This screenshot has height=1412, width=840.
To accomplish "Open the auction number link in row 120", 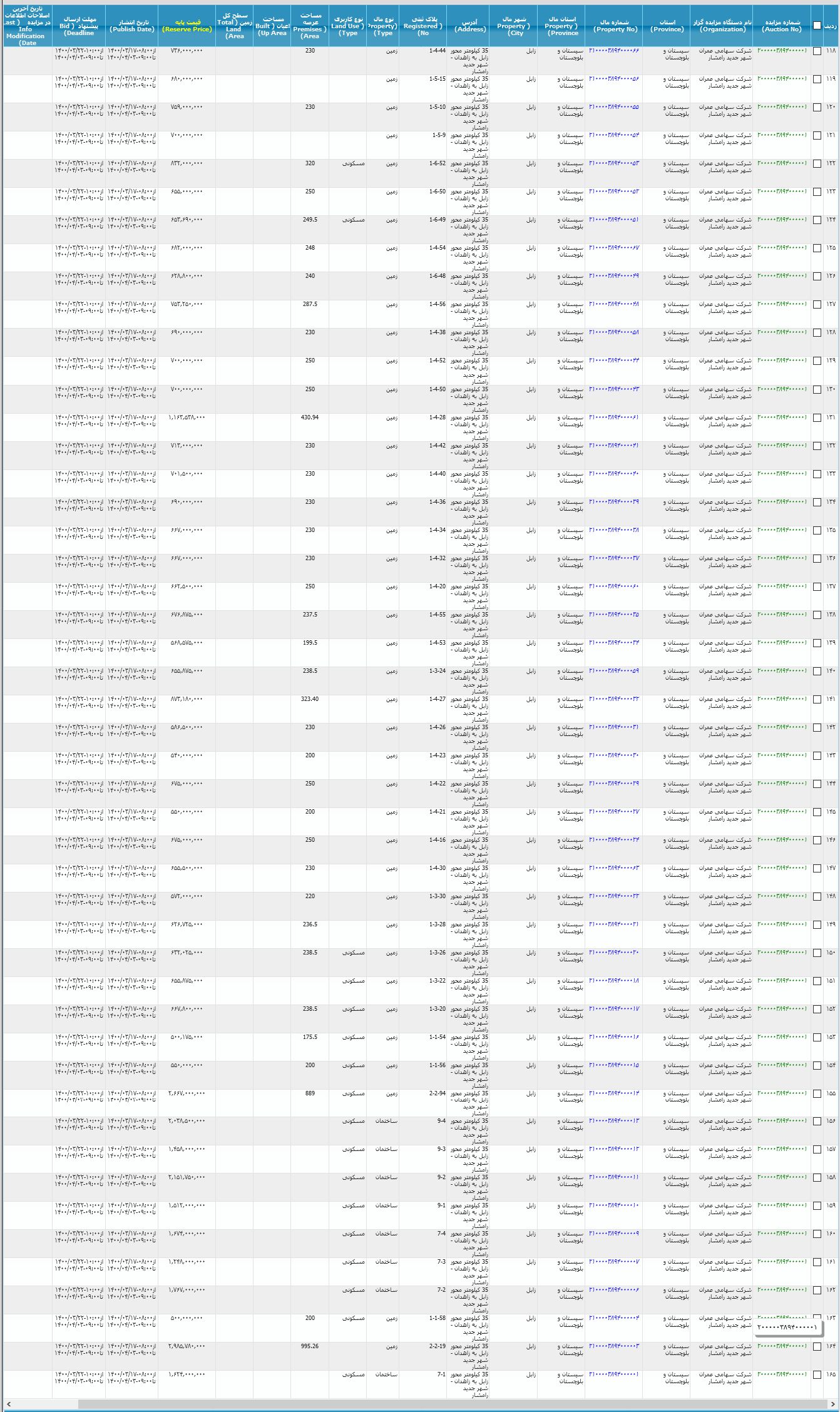I will 782,107.
